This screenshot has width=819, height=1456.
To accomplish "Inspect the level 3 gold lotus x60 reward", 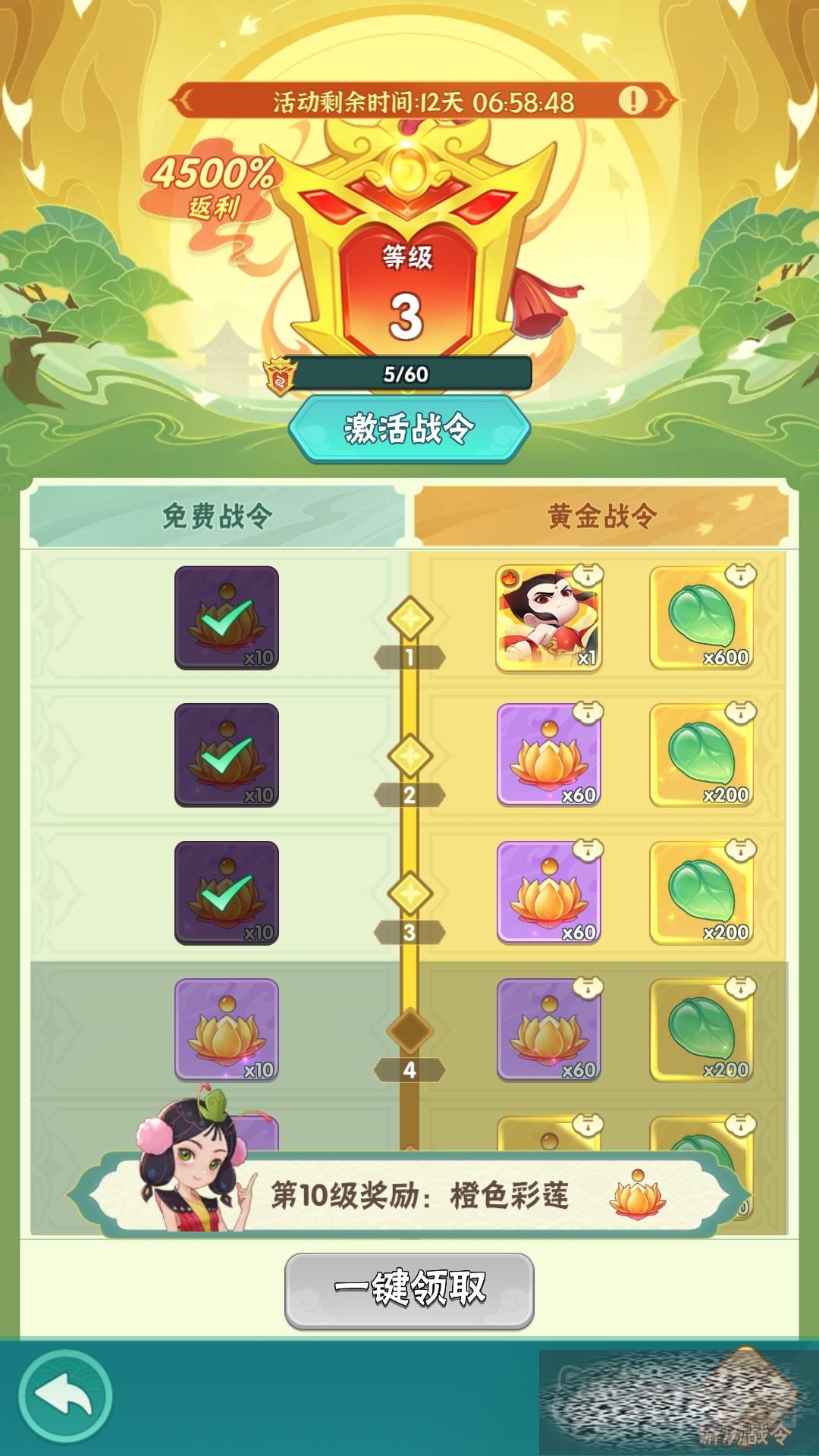I will pyautogui.click(x=549, y=893).
